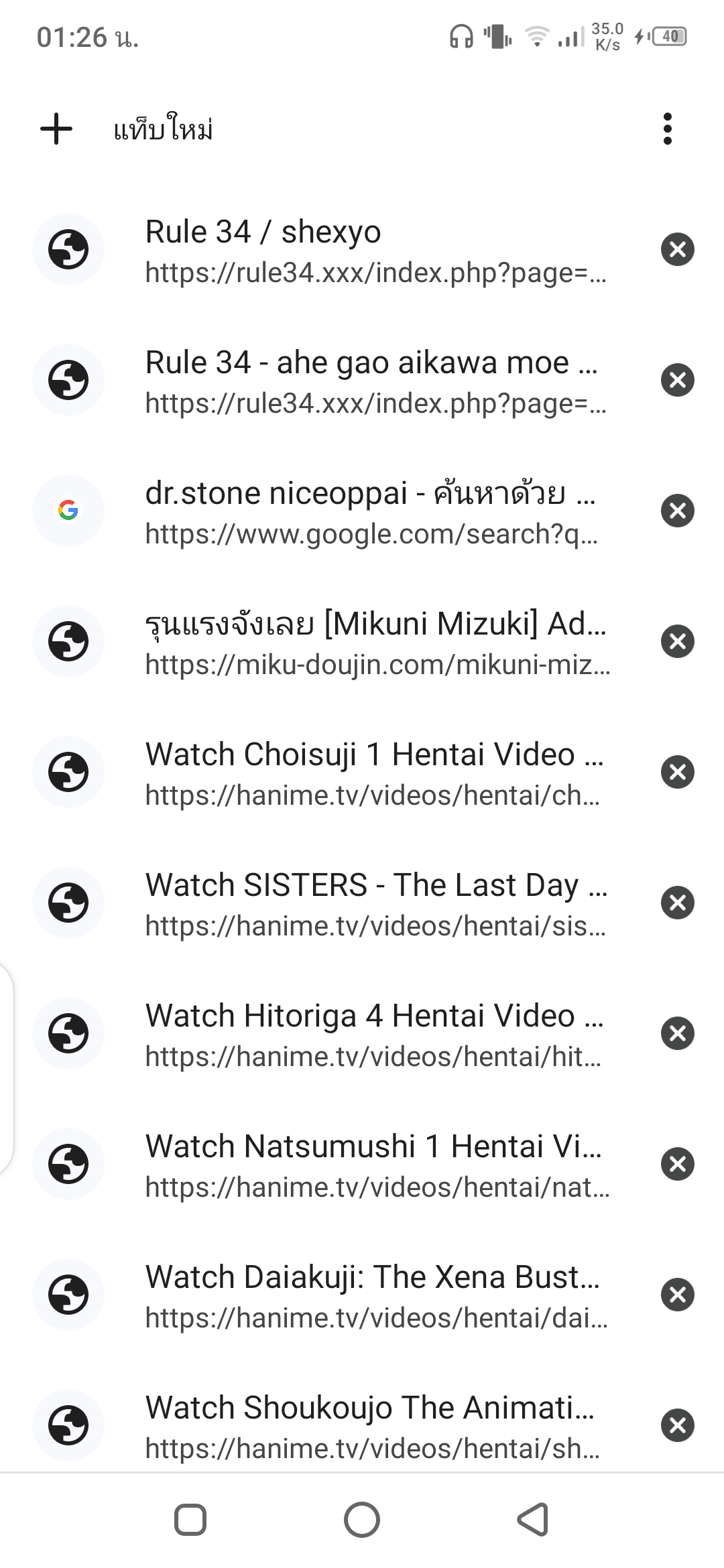Open the Watch SISTERS - The Last Day tab
This screenshot has width=724, height=1568.
point(375,903)
